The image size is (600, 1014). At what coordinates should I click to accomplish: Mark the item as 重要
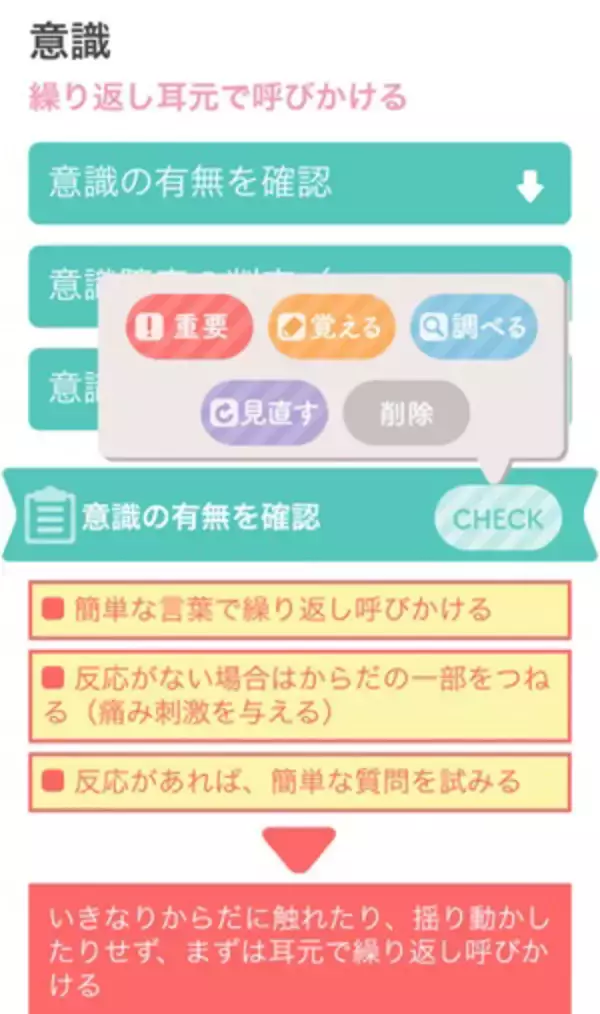click(x=188, y=328)
